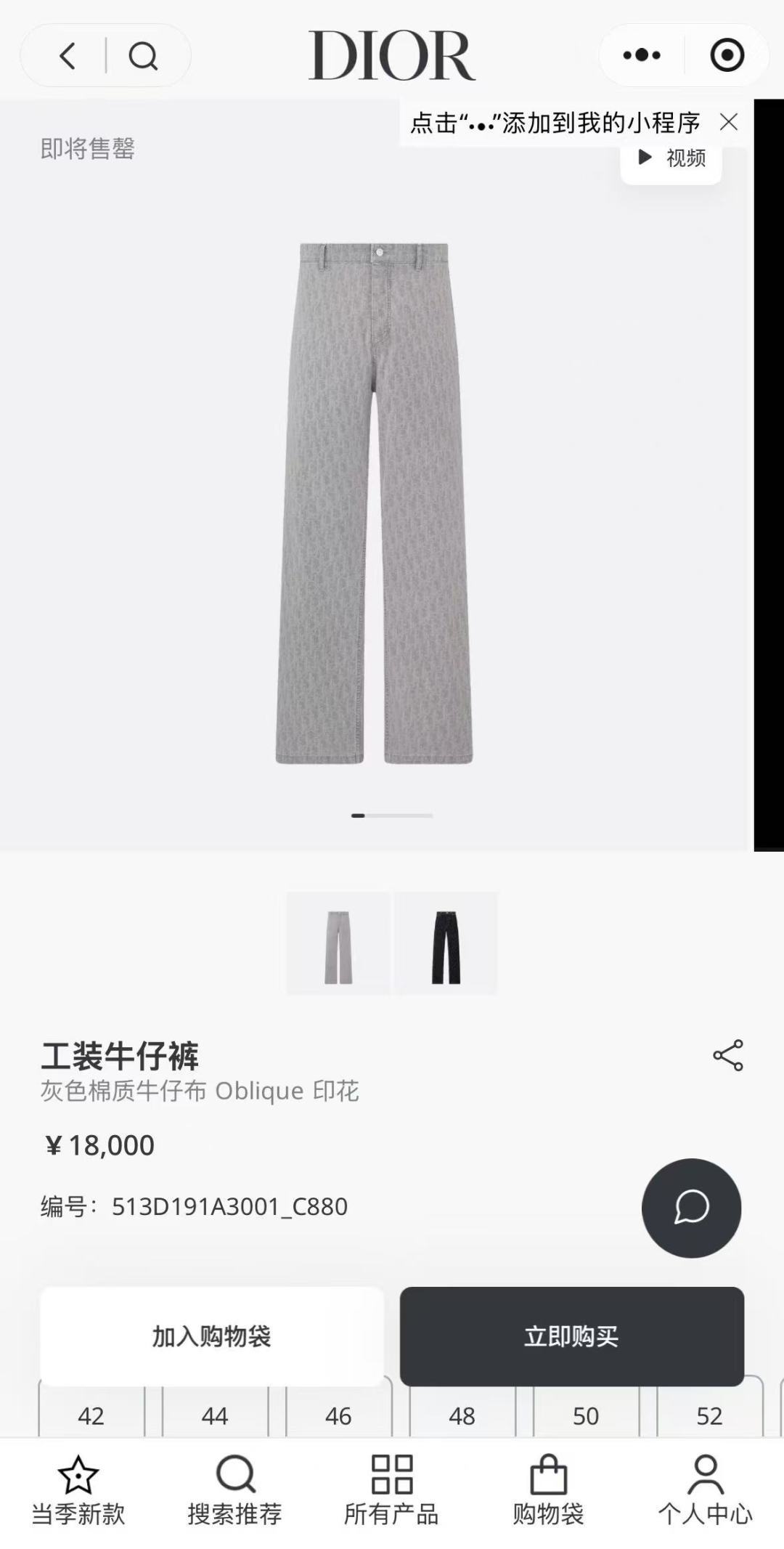
Task: Select the grey jeans color thumbnail
Action: 338,943
